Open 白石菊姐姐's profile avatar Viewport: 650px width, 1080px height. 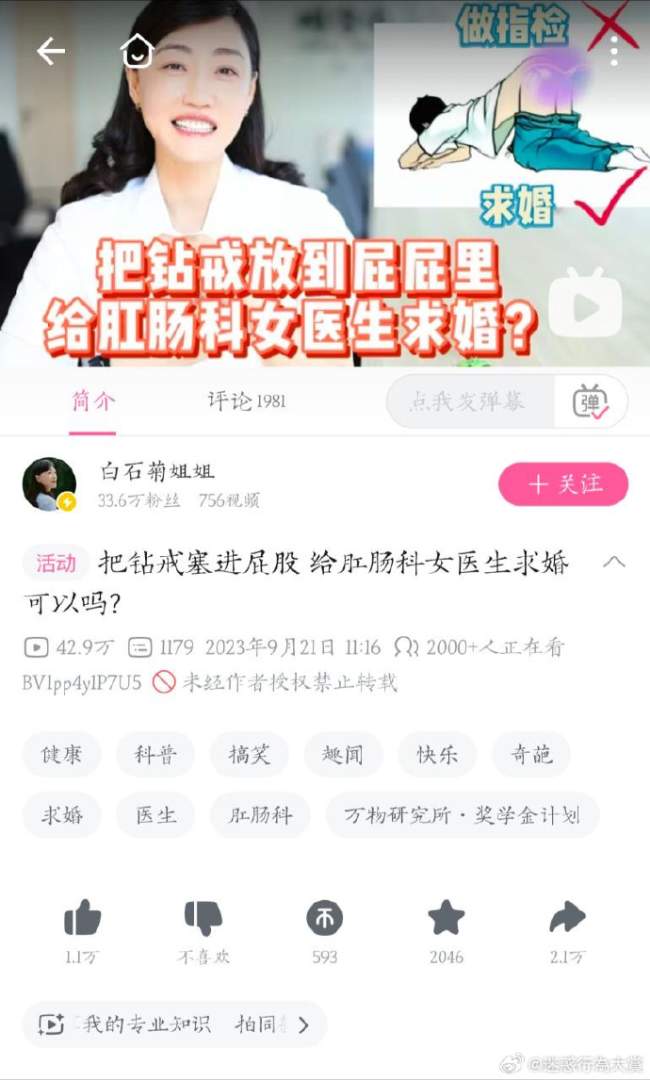click(49, 485)
